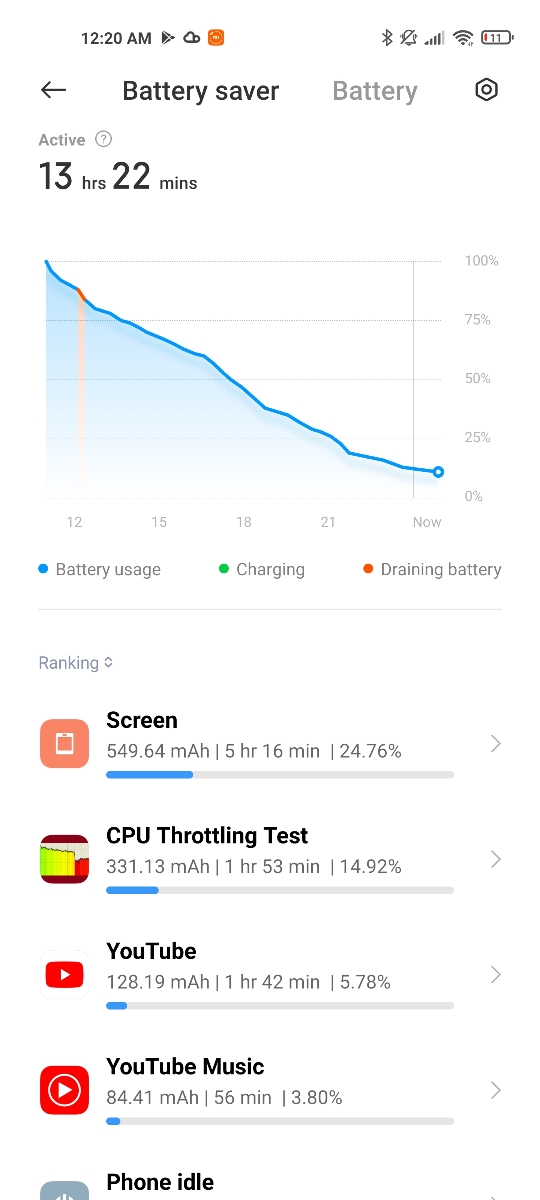Screen dimensions: 540x1200
Task: View YouTube Music battery usage
Action: click(270, 1090)
